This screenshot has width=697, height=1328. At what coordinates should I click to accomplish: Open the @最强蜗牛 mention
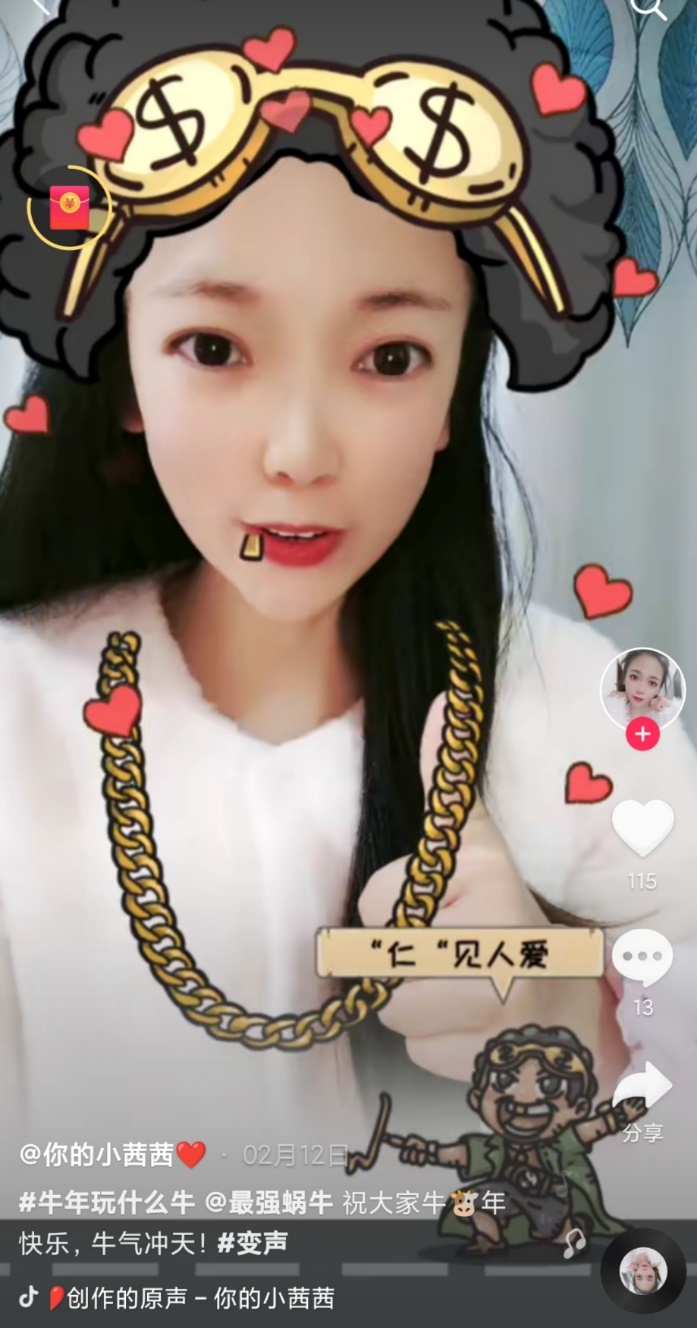click(269, 1202)
